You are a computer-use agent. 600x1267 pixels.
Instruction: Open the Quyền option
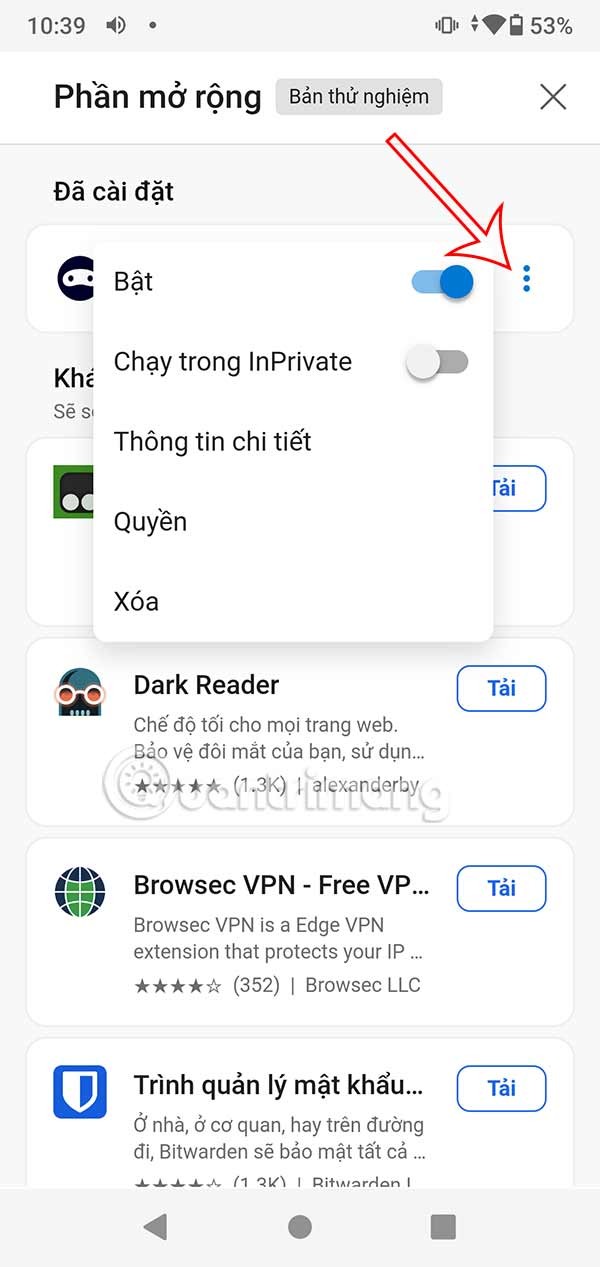point(150,521)
